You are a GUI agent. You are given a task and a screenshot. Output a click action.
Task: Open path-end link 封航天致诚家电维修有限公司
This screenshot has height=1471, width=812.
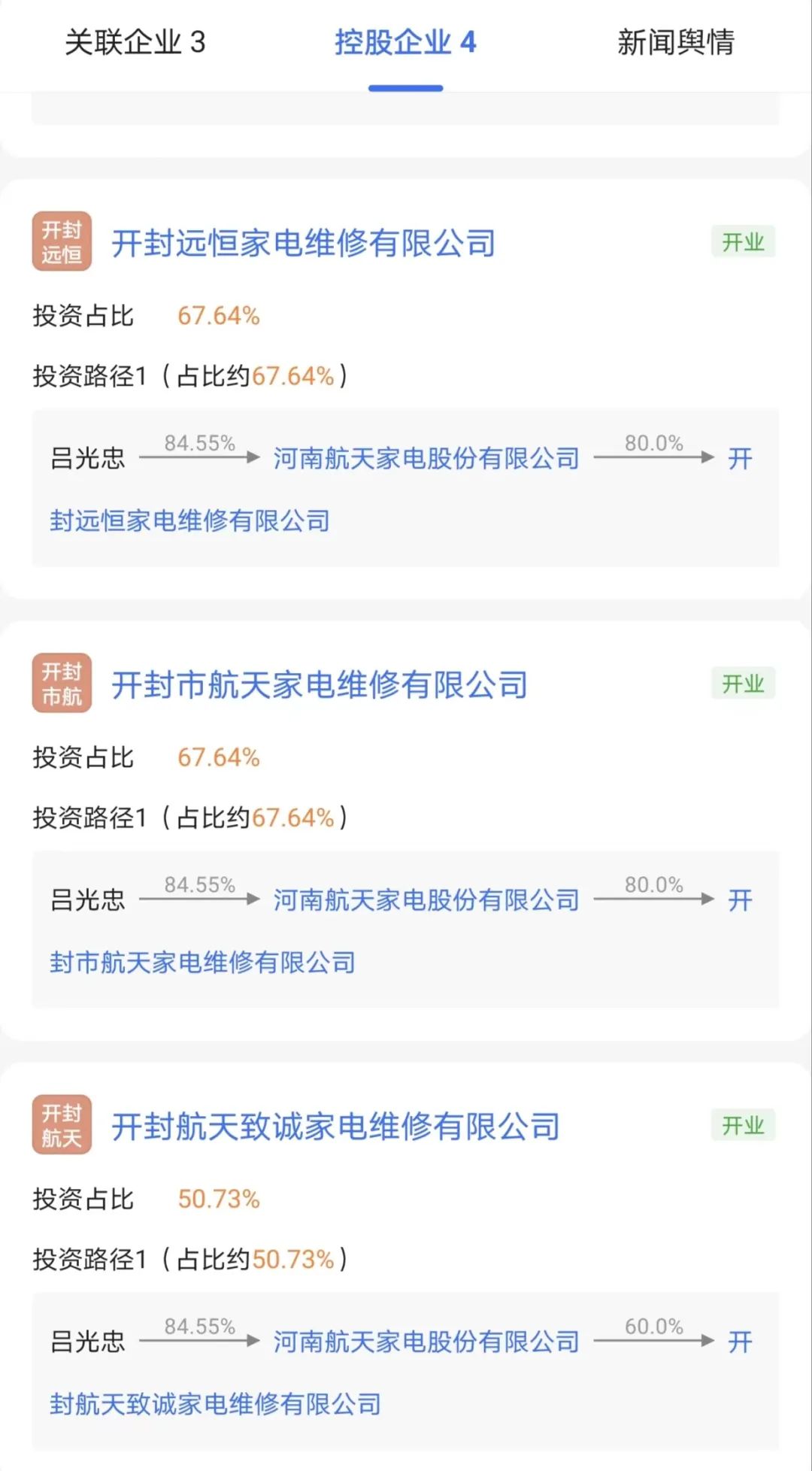(x=216, y=1403)
